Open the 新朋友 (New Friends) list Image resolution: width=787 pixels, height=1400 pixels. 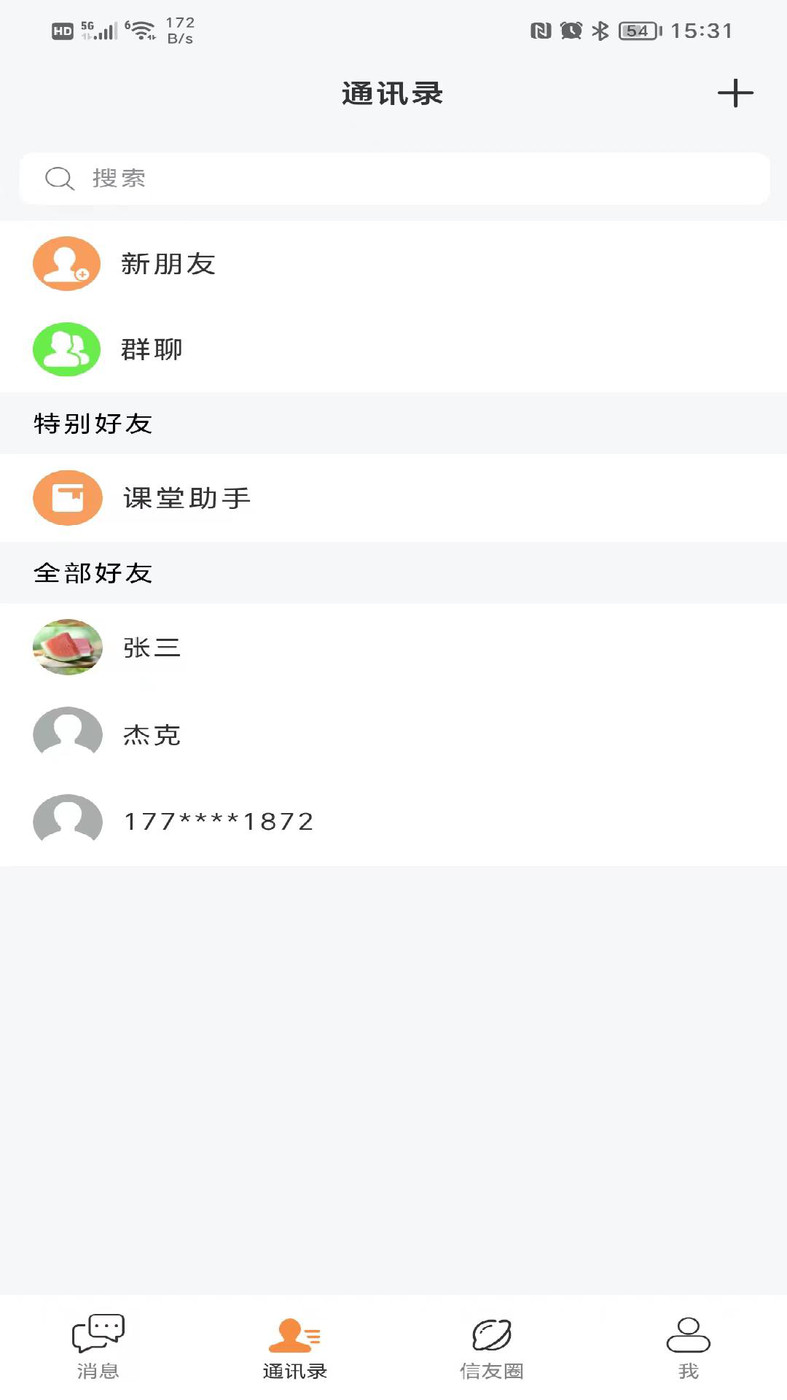(x=168, y=263)
